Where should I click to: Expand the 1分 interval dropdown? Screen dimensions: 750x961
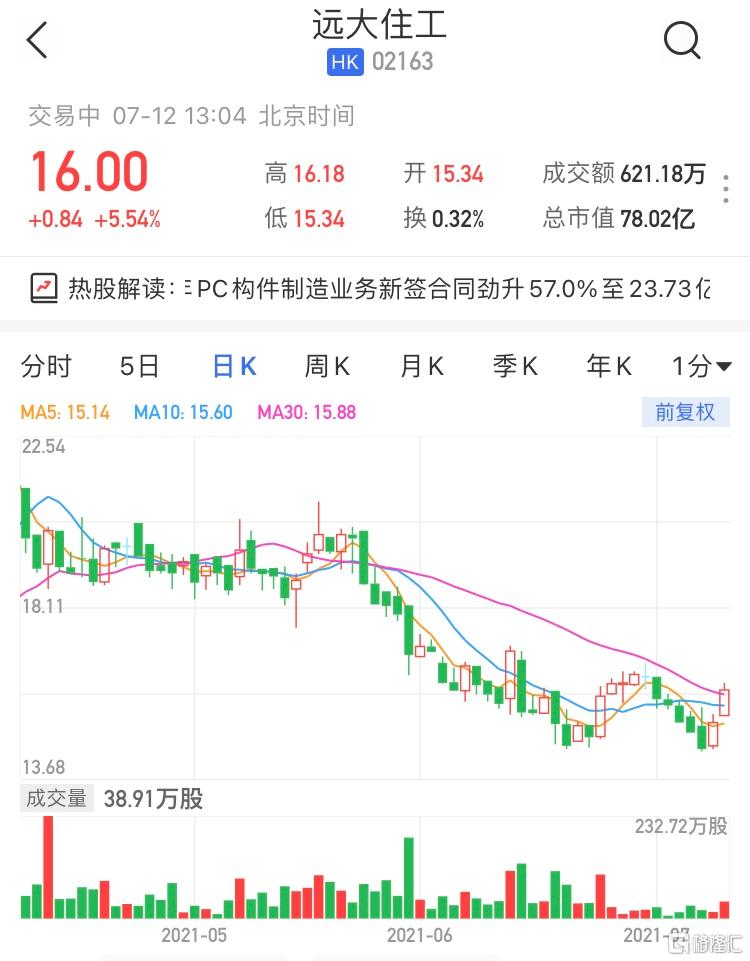(x=701, y=367)
